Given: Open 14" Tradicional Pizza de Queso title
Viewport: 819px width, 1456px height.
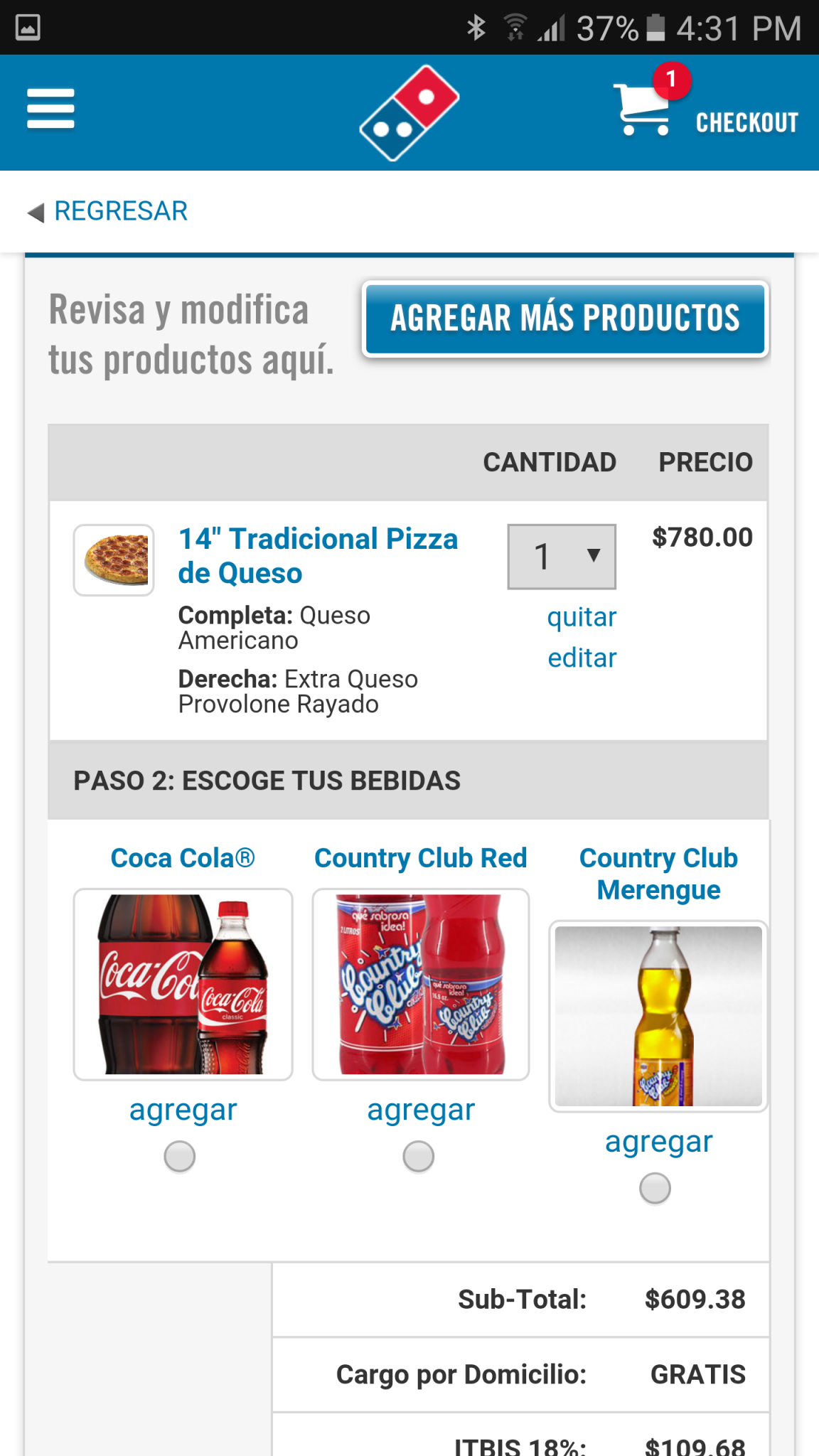Looking at the screenshot, I should pyautogui.click(x=318, y=556).
